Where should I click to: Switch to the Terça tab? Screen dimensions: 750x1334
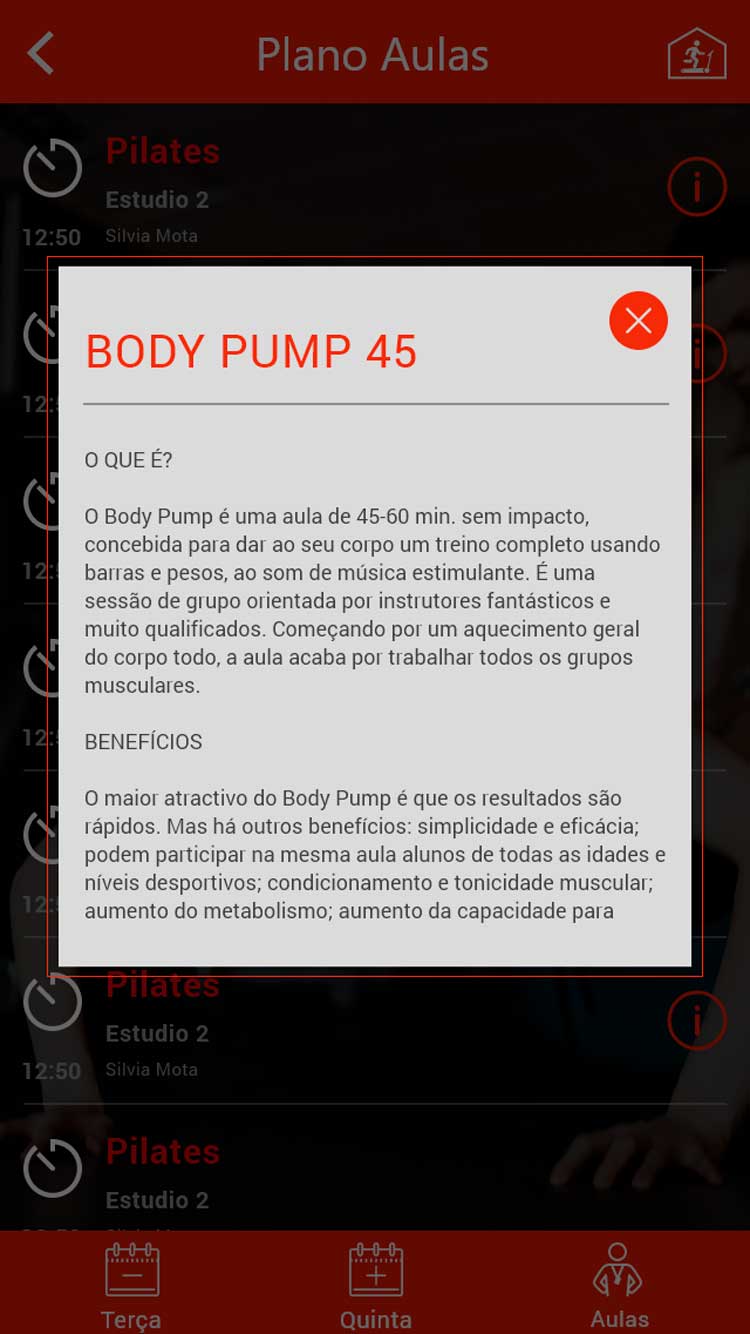click(x=131, y=1284)
